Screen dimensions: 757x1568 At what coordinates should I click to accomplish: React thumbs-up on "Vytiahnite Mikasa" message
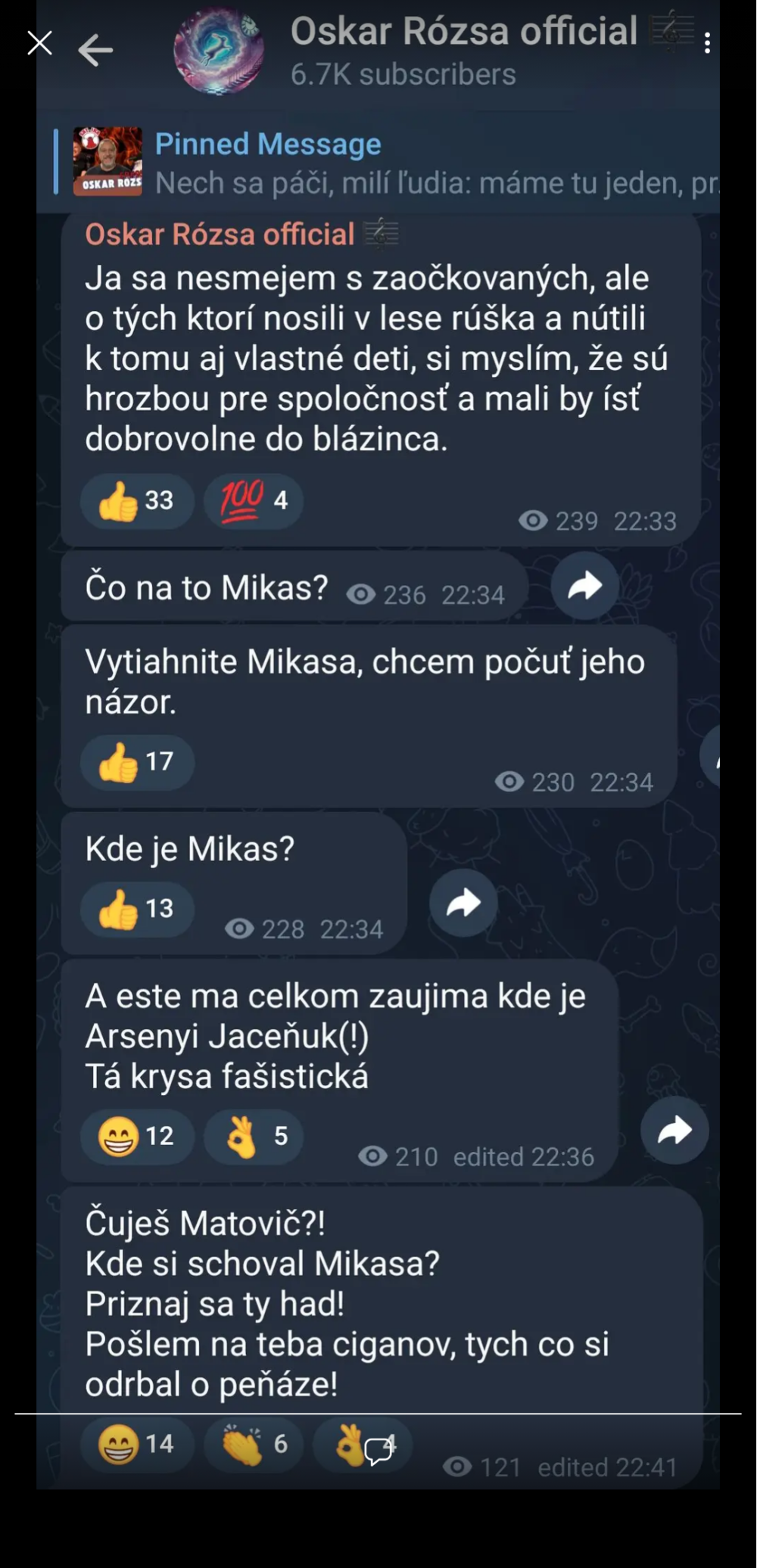click(x=137, y=761)
